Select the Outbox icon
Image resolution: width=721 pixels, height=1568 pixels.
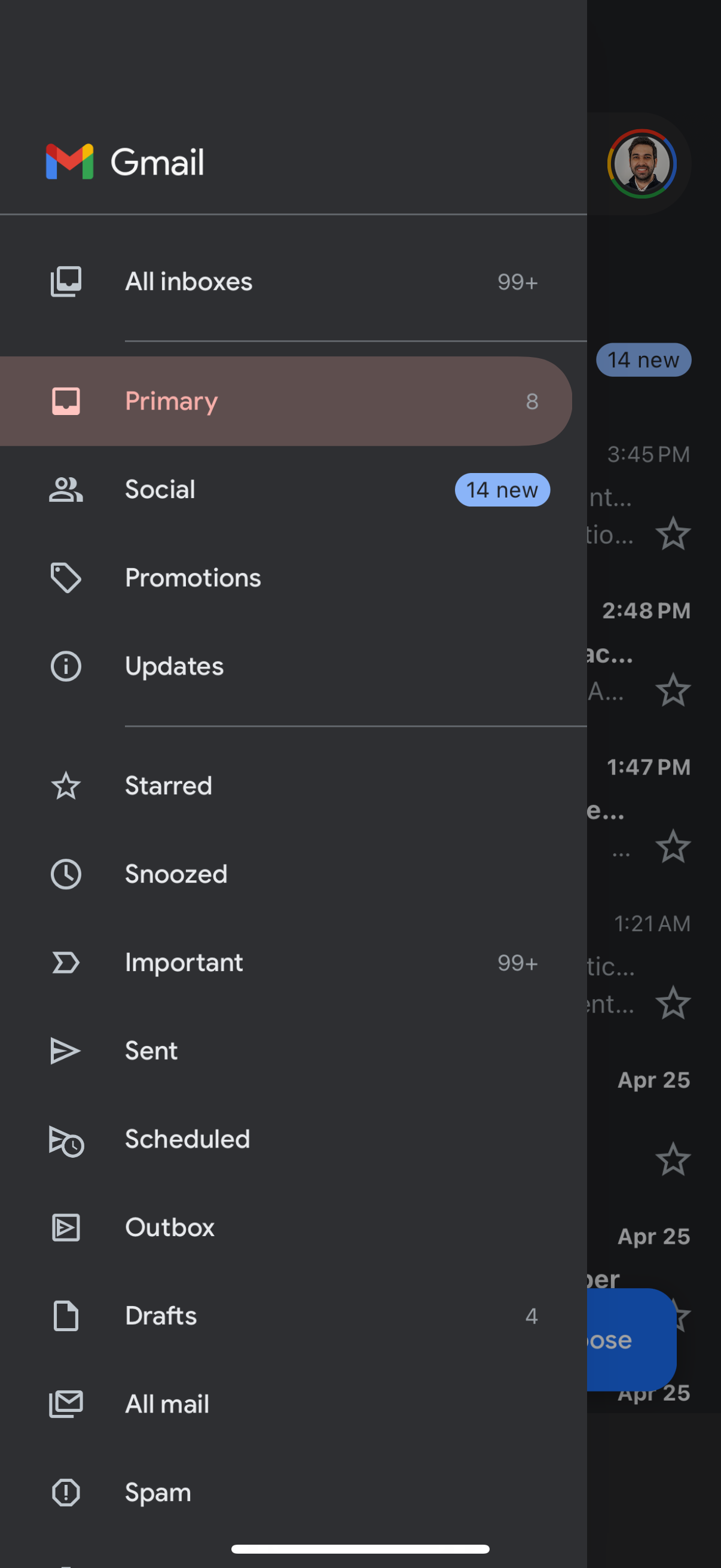[x=66, y=1227]
